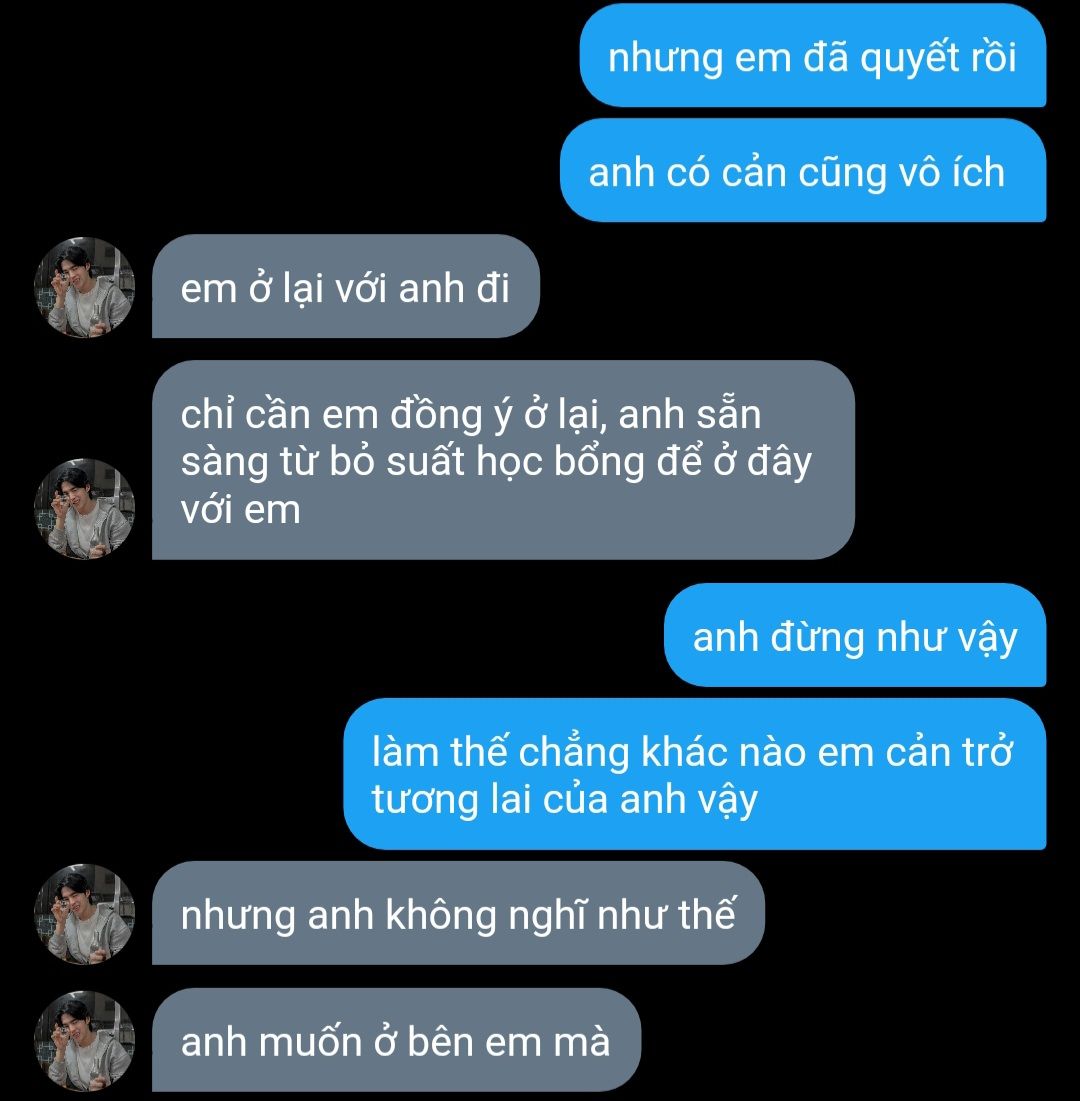View profile from avatar beside "nhưng anh không nghĩ như thế"

84,914
